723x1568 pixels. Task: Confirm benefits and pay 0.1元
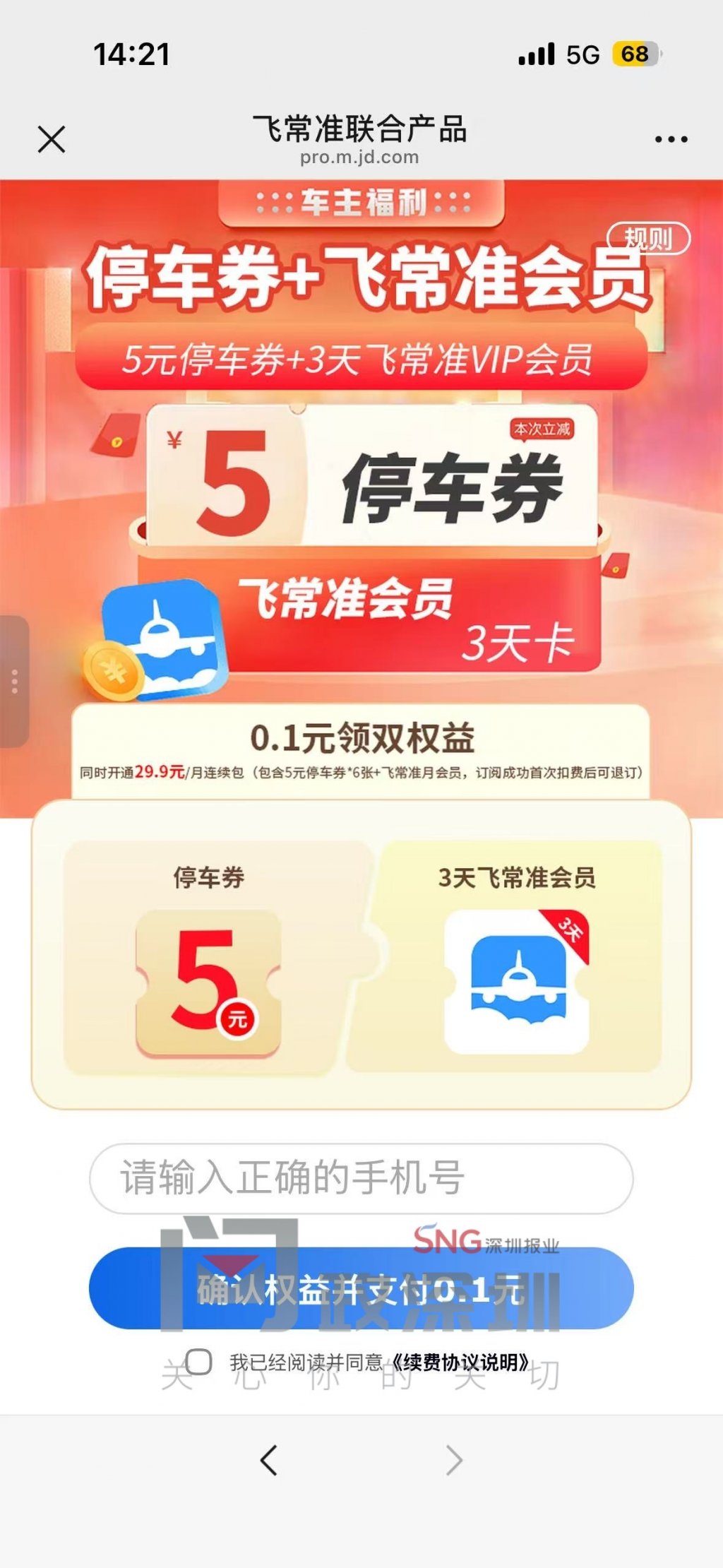pos(361,1290)
